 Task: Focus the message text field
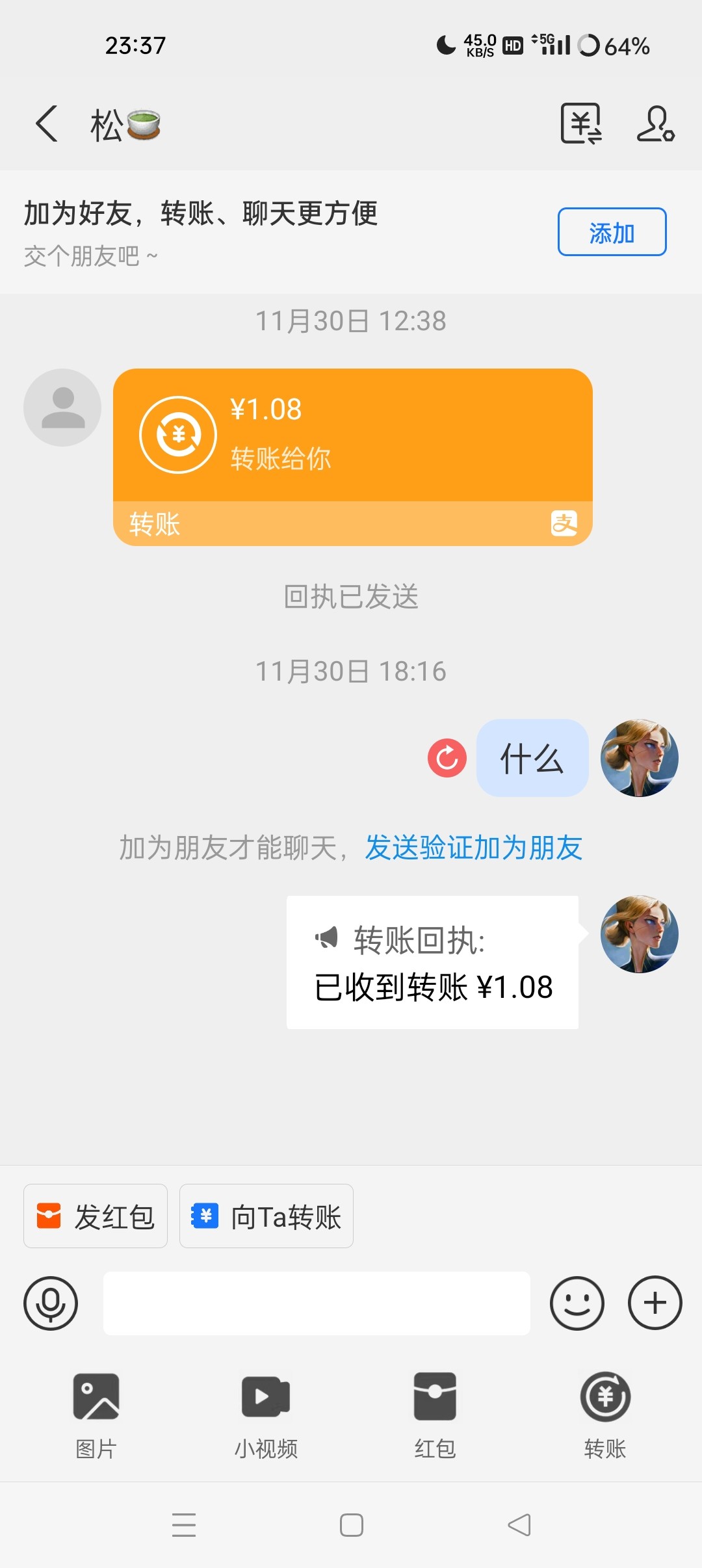tap(317, 1303)
